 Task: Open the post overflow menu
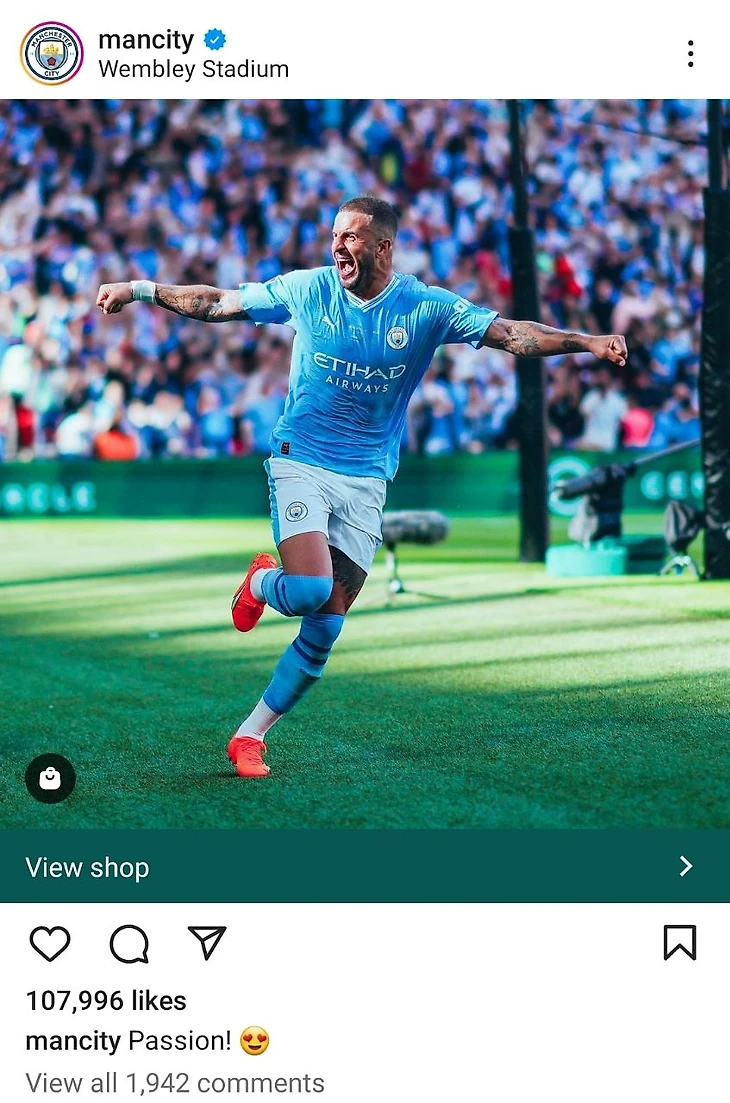690,54
